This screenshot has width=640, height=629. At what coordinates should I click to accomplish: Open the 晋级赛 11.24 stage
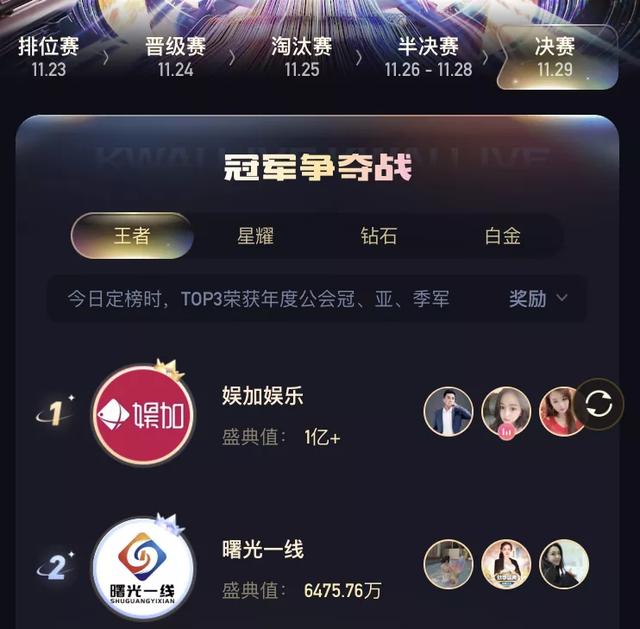click(175, 56)
